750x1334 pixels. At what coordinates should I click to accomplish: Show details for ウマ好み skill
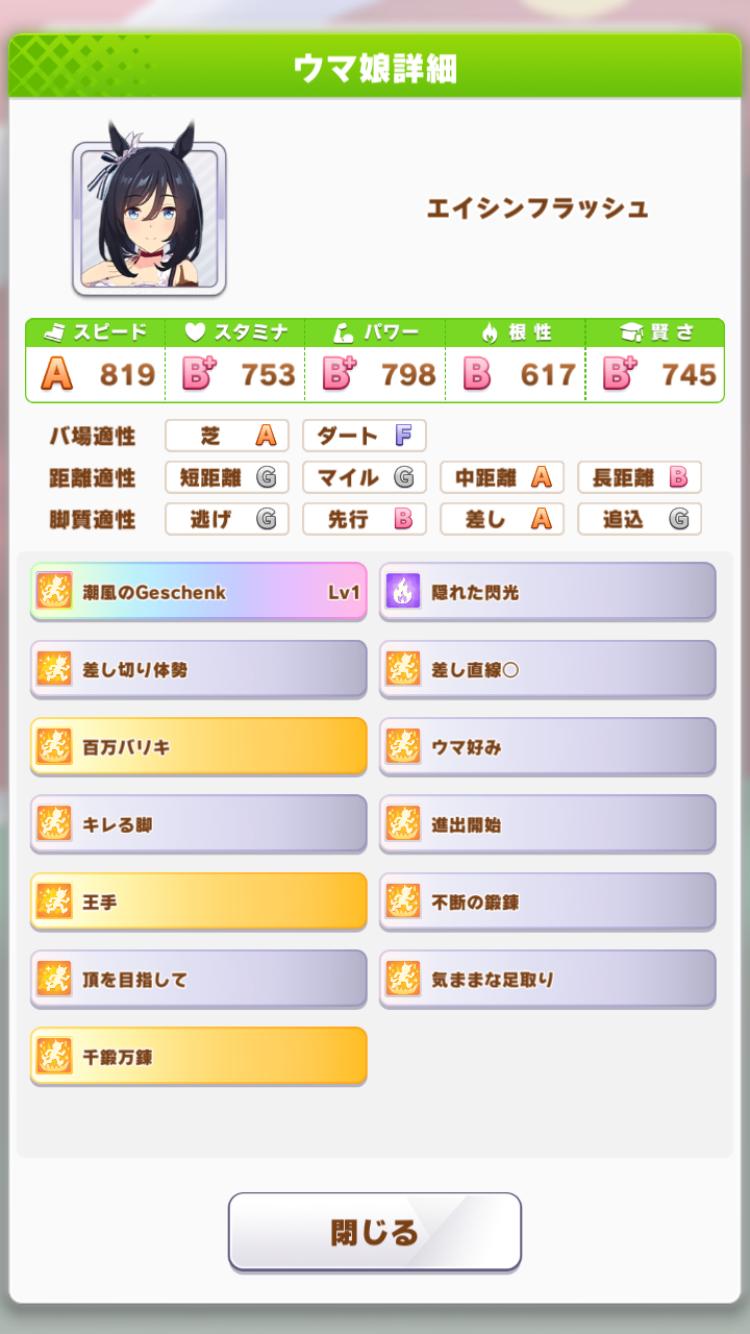click(547, 746)
